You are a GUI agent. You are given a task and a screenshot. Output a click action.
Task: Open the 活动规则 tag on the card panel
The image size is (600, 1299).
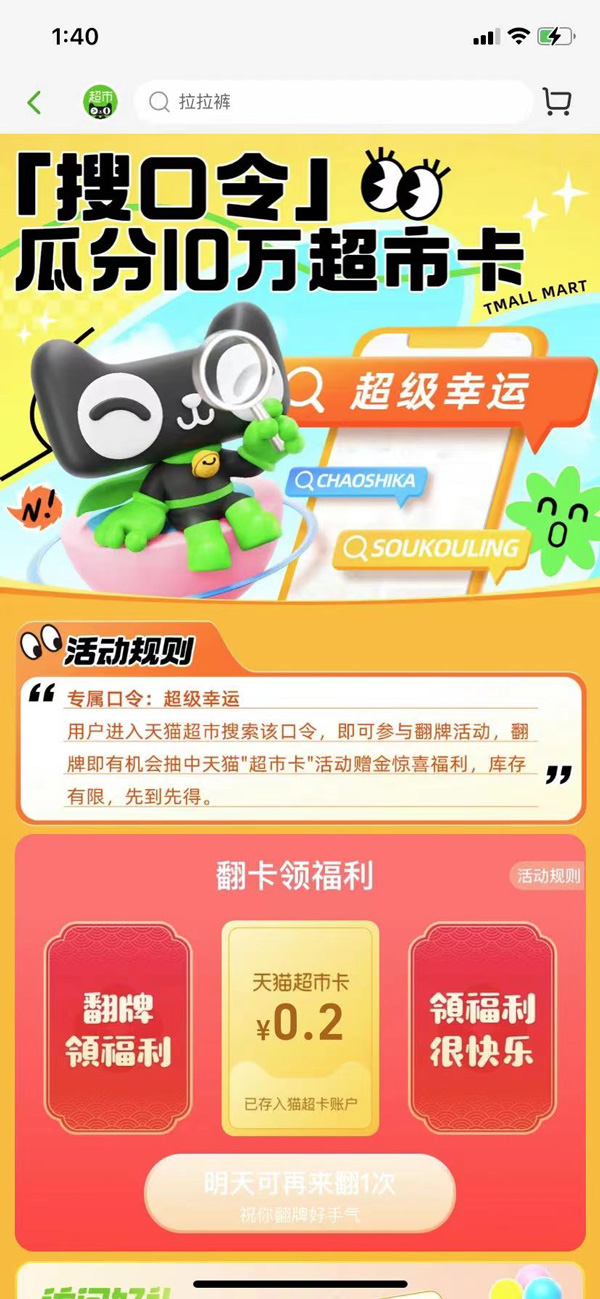click(x=547, y=876)
